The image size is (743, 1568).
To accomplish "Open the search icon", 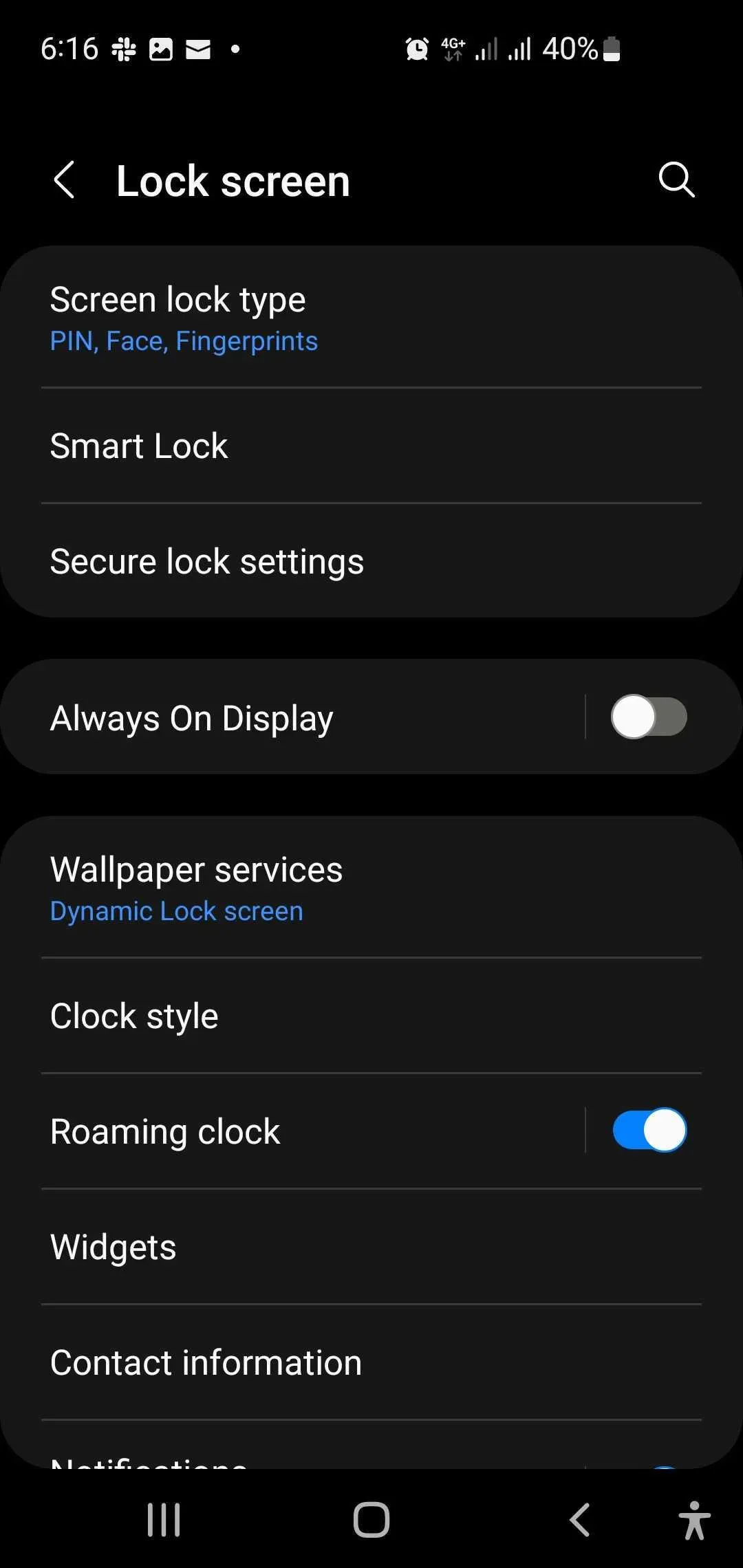I will point(676,180).
